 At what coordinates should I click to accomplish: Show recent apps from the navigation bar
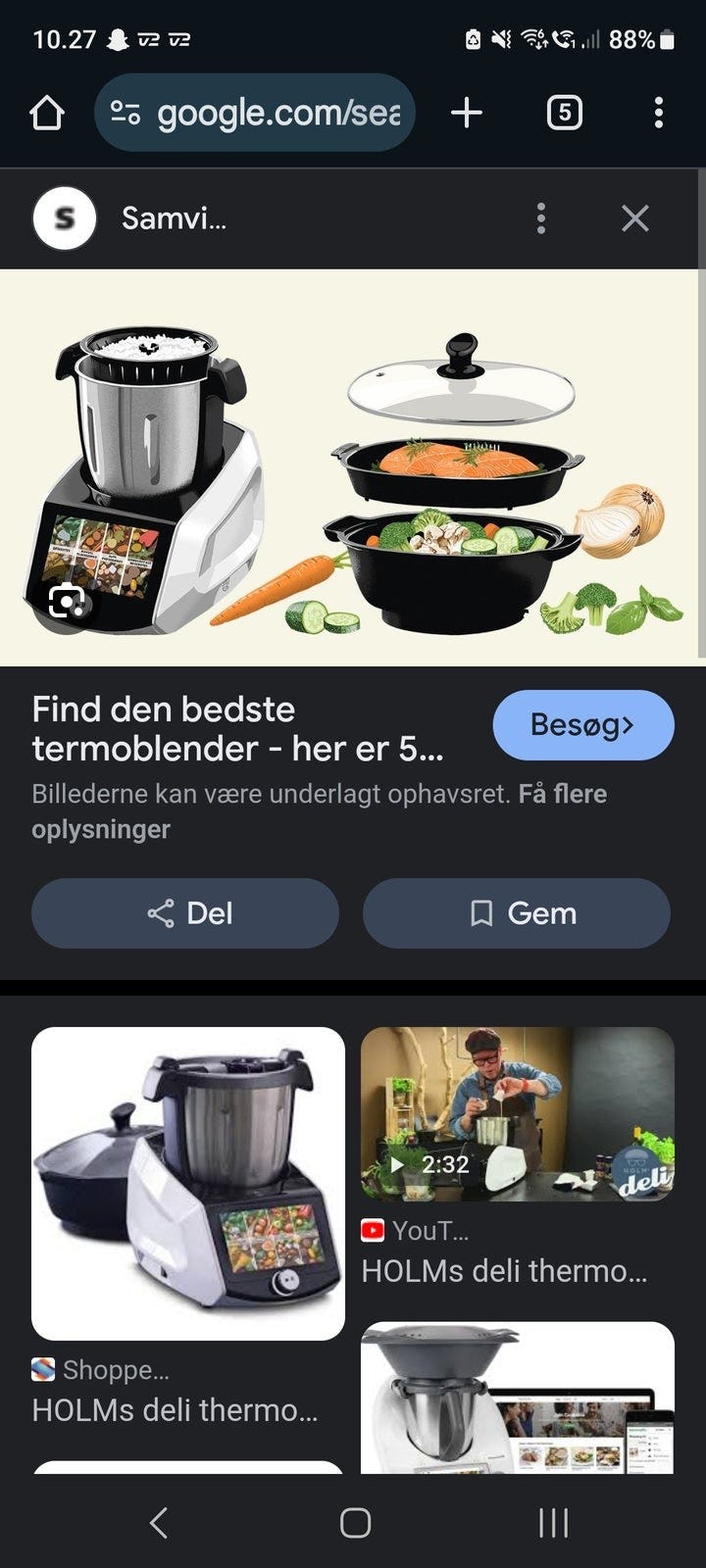pos(553,1522)
